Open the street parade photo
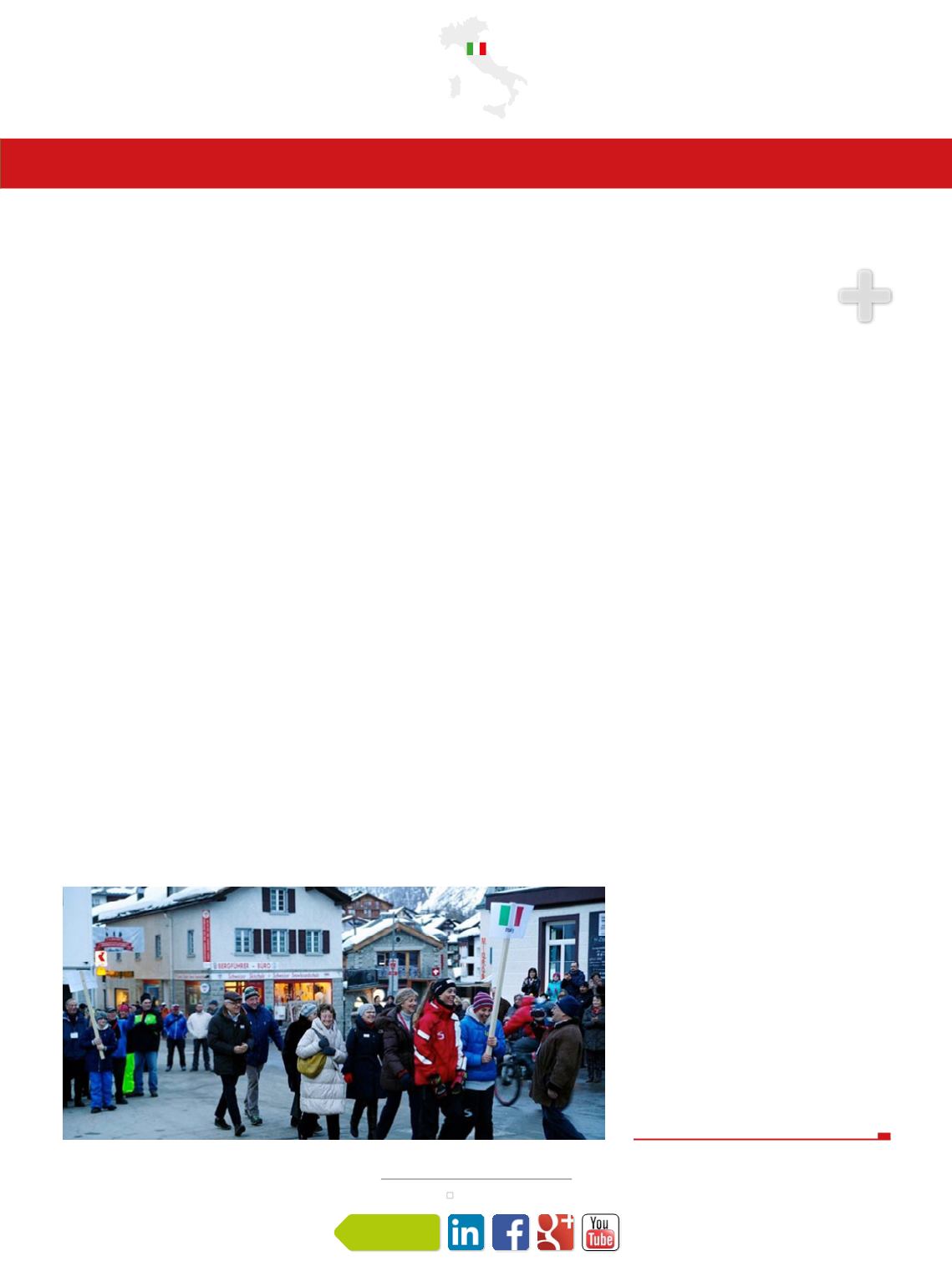The width and height of the screenshot is (952, 1261). click(333, 1013)
